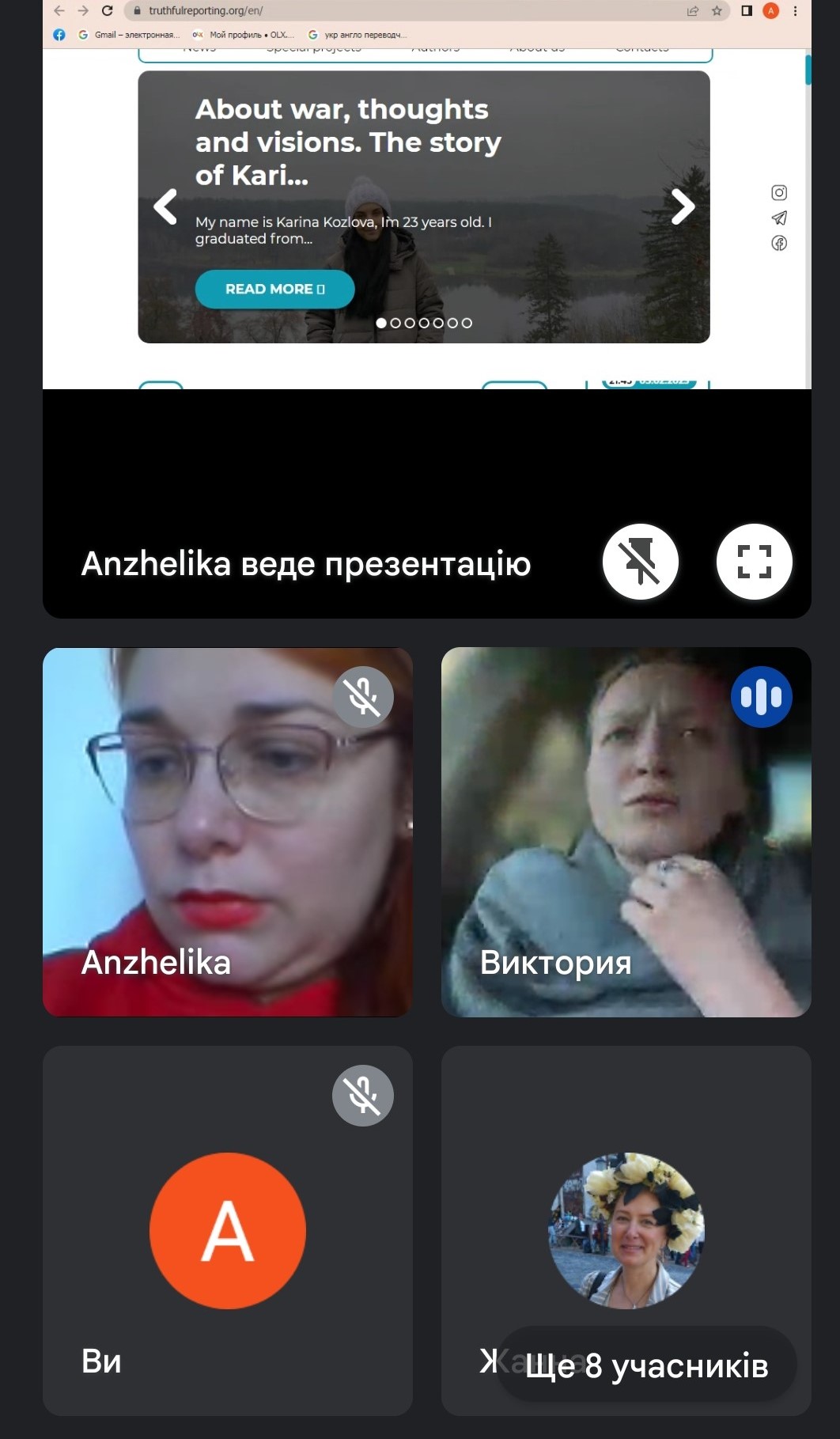Show the other participants via Ще 8 учасників
This screenshot has height=1439, width=840.
pos(646,1365)
